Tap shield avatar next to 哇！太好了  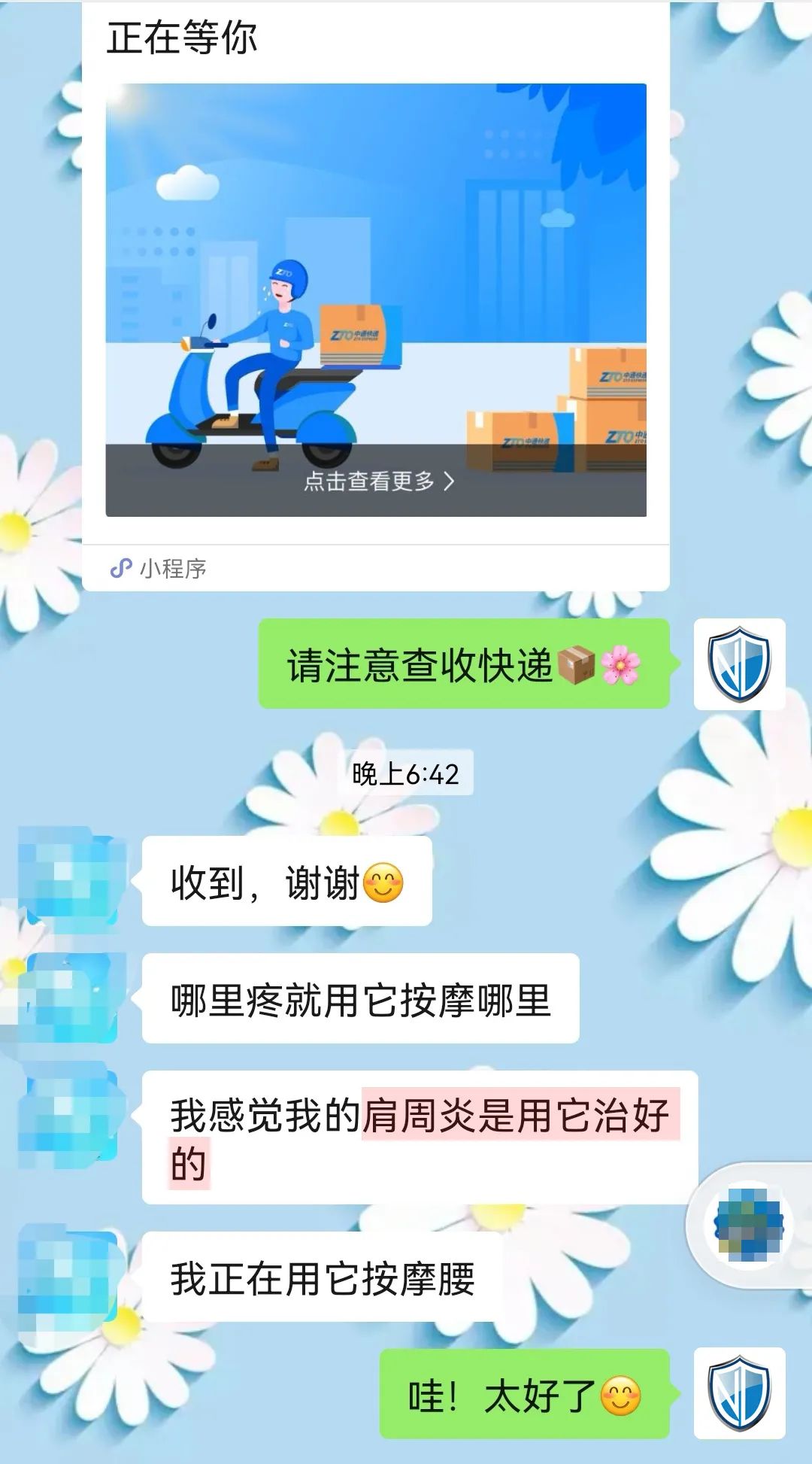739,1393
